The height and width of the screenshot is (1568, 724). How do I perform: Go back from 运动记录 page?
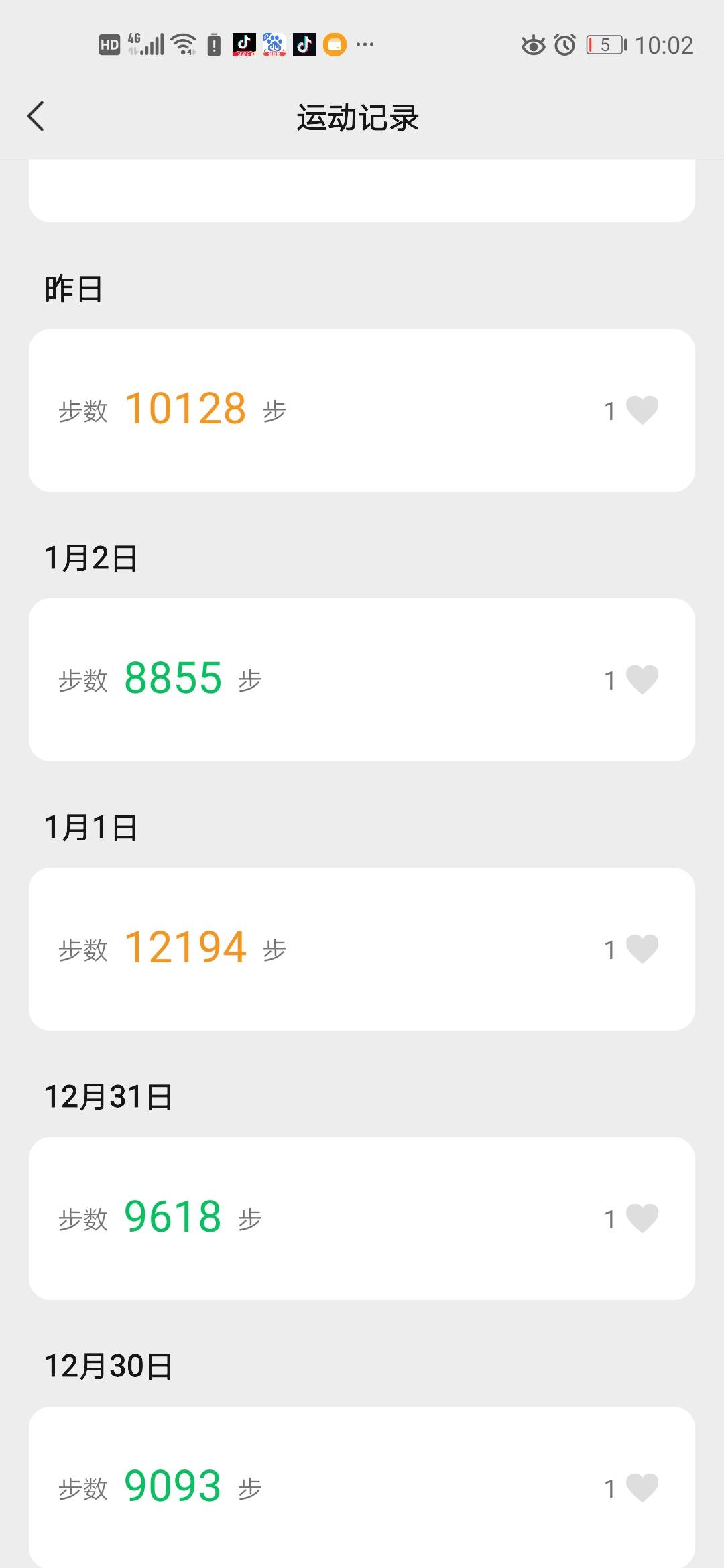36,117
